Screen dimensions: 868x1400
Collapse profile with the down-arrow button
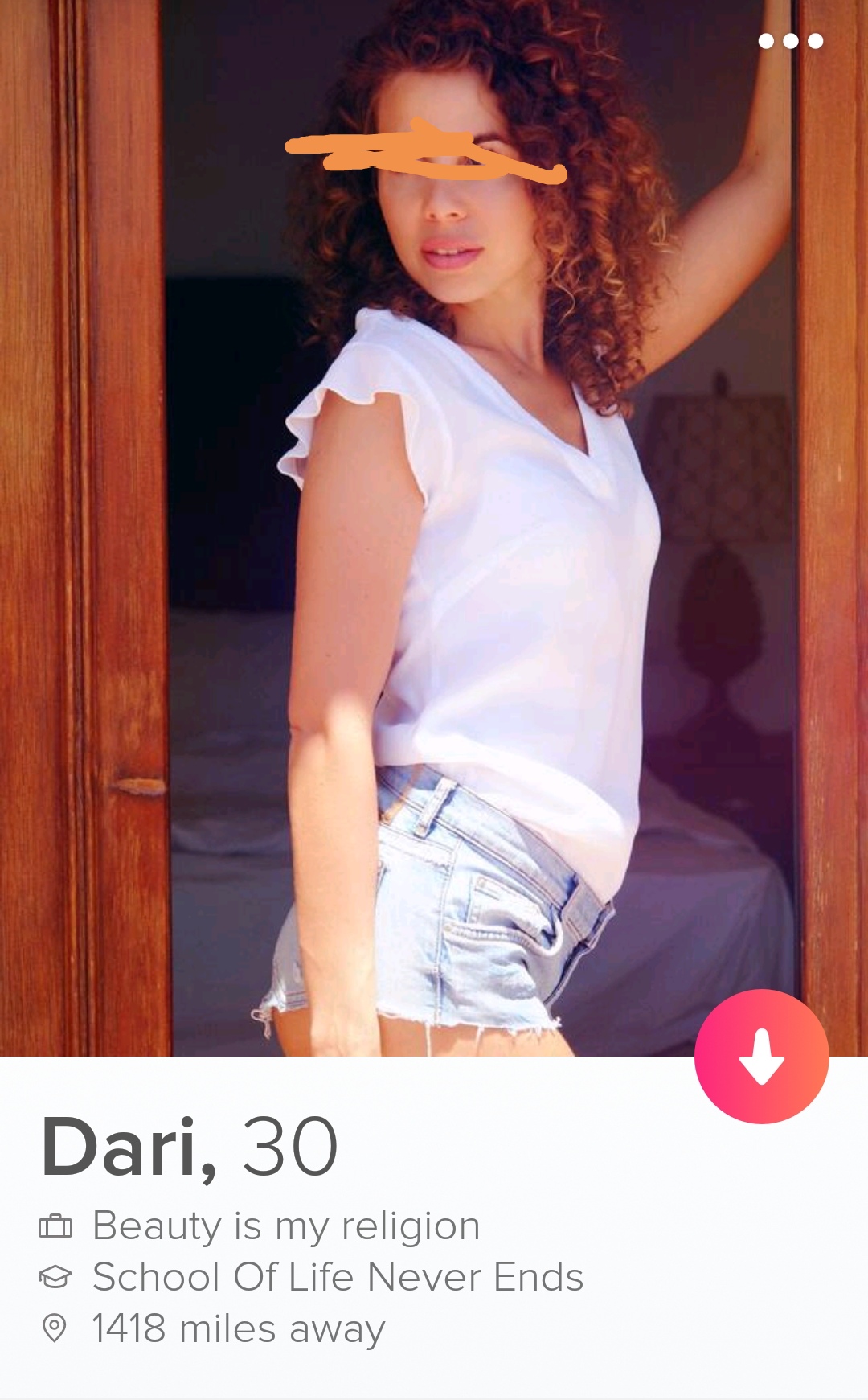[761, 1056]
